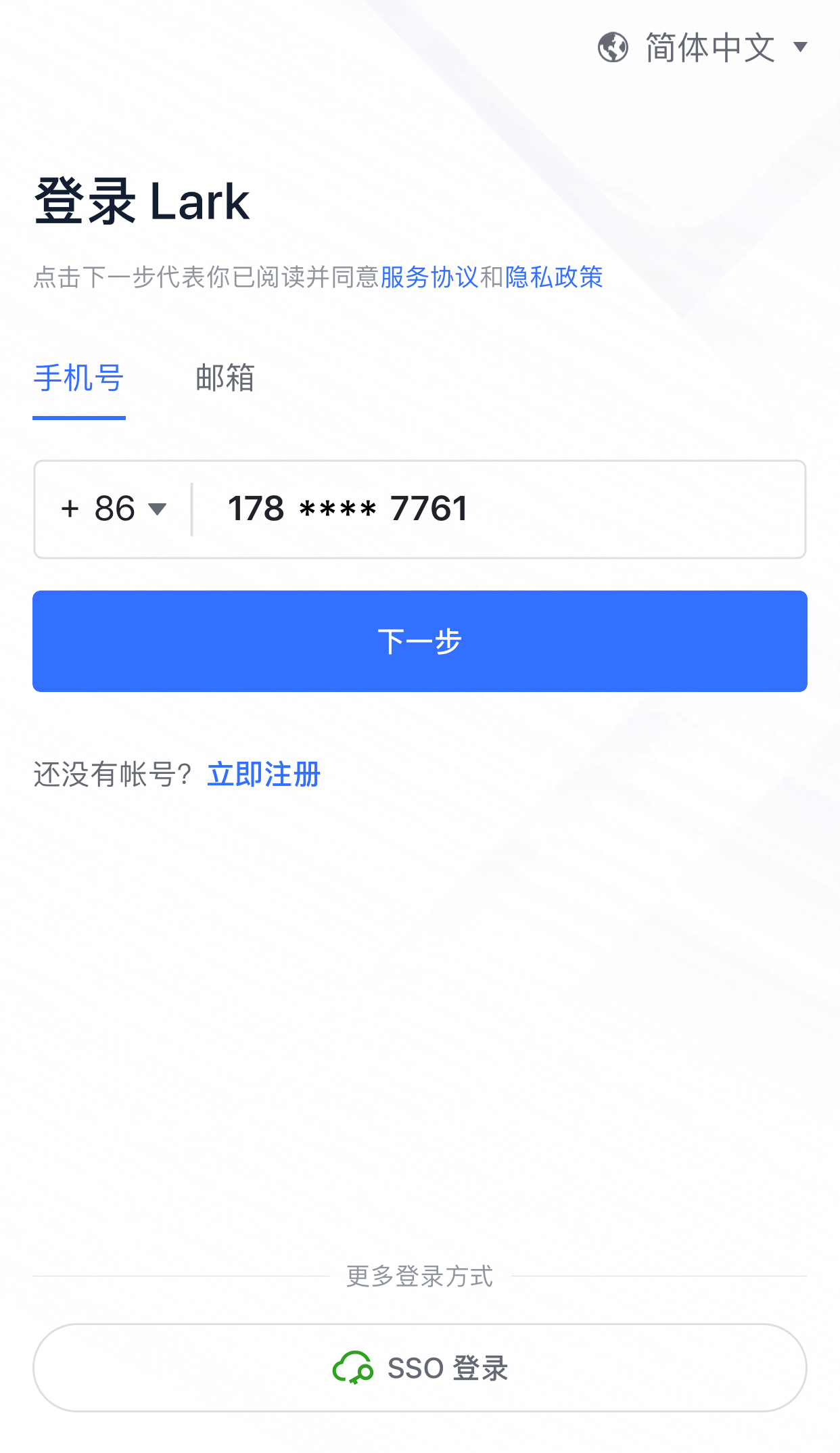Tap the phone number input field
The image size is (840, 1453).
point(497,509)
